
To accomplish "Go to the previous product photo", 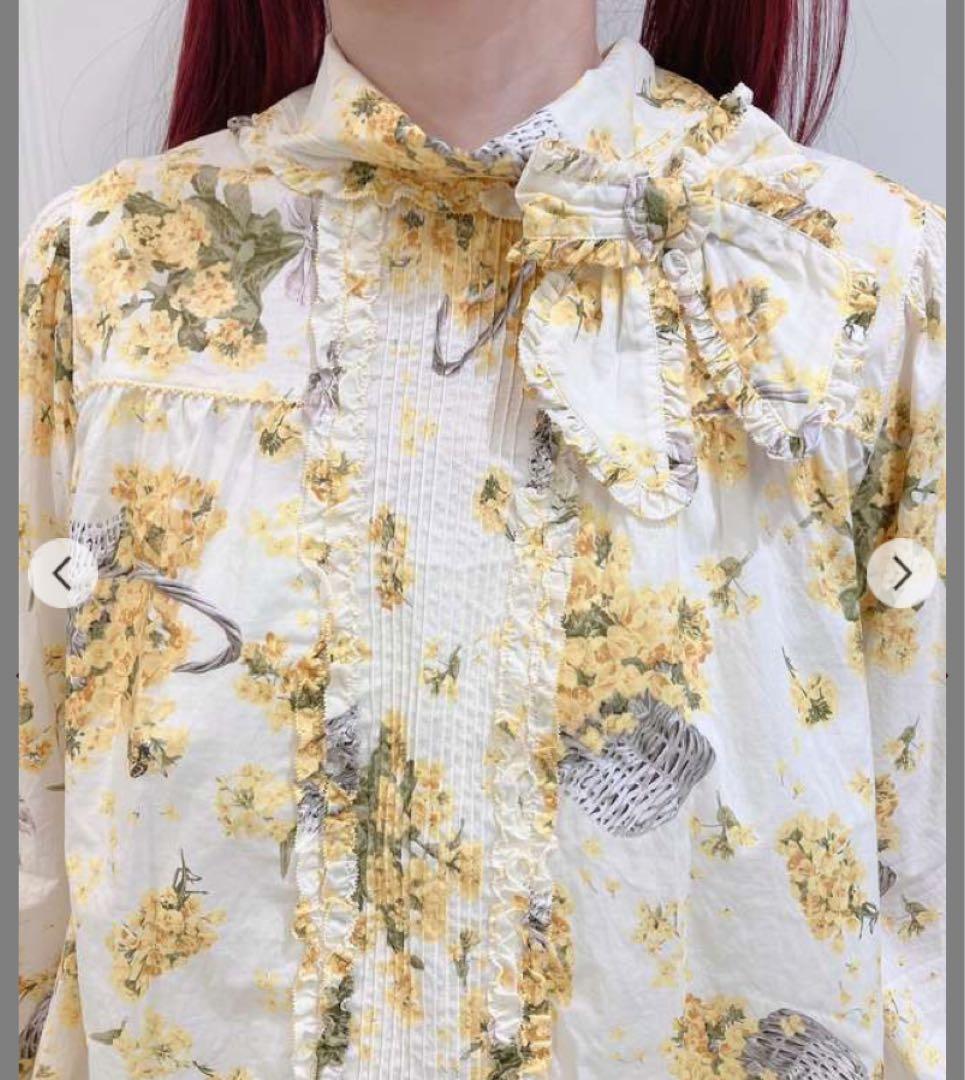I will (62, 574).
